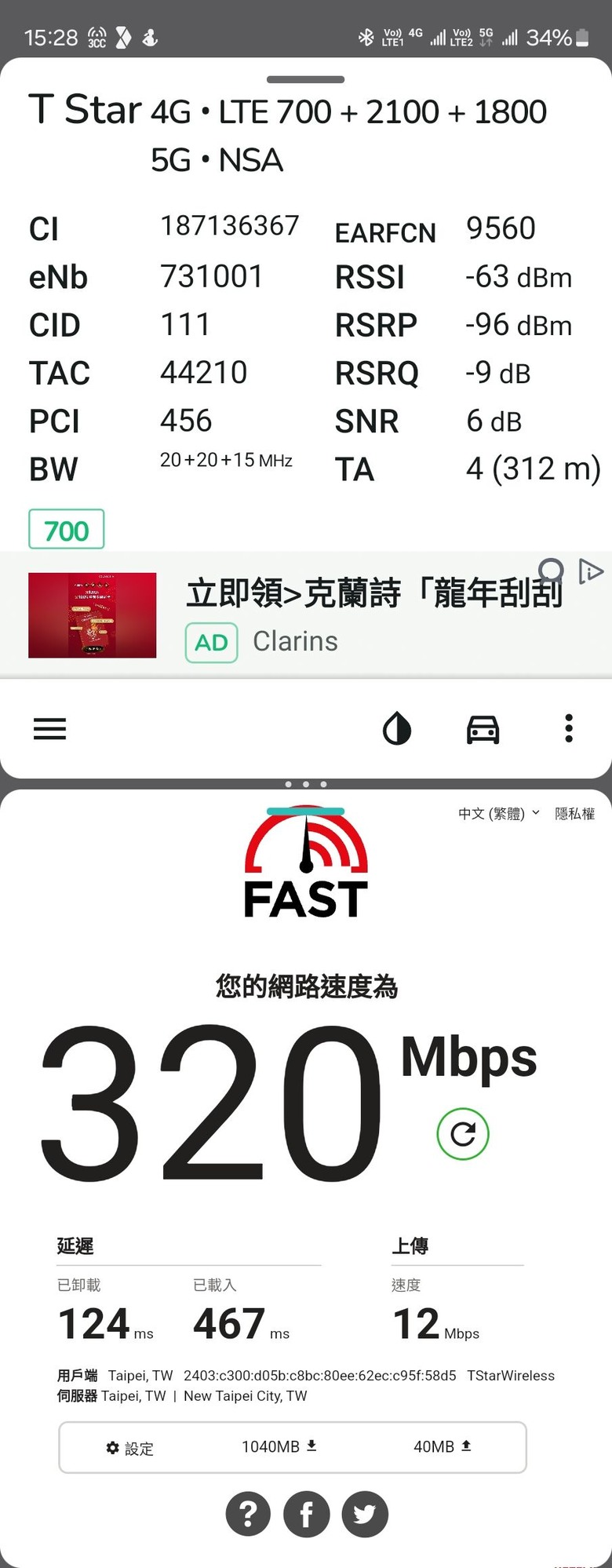Open the three-dot overflow menu

pos(569,729)
